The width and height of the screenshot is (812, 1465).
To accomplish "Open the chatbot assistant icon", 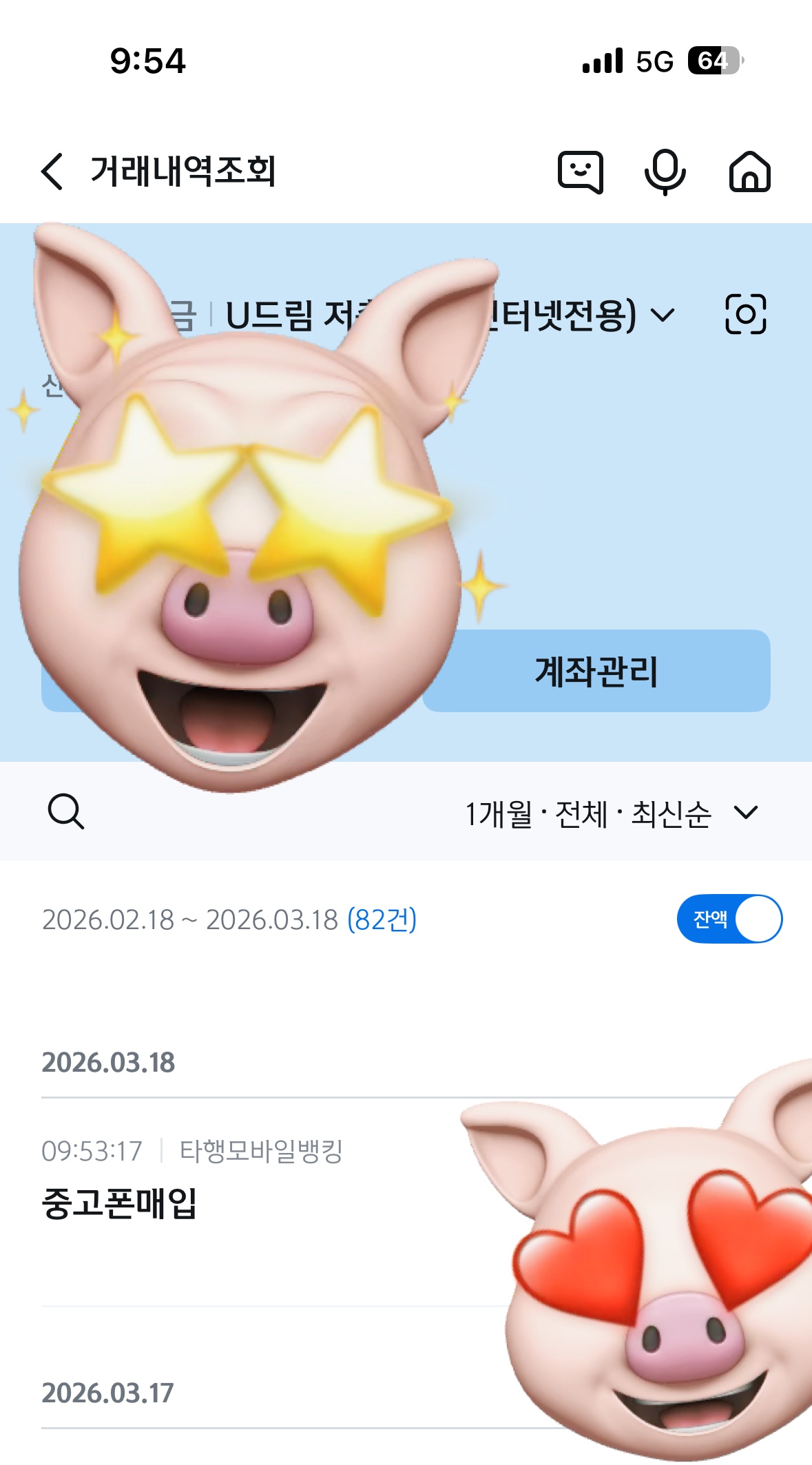I will [580, 172].
